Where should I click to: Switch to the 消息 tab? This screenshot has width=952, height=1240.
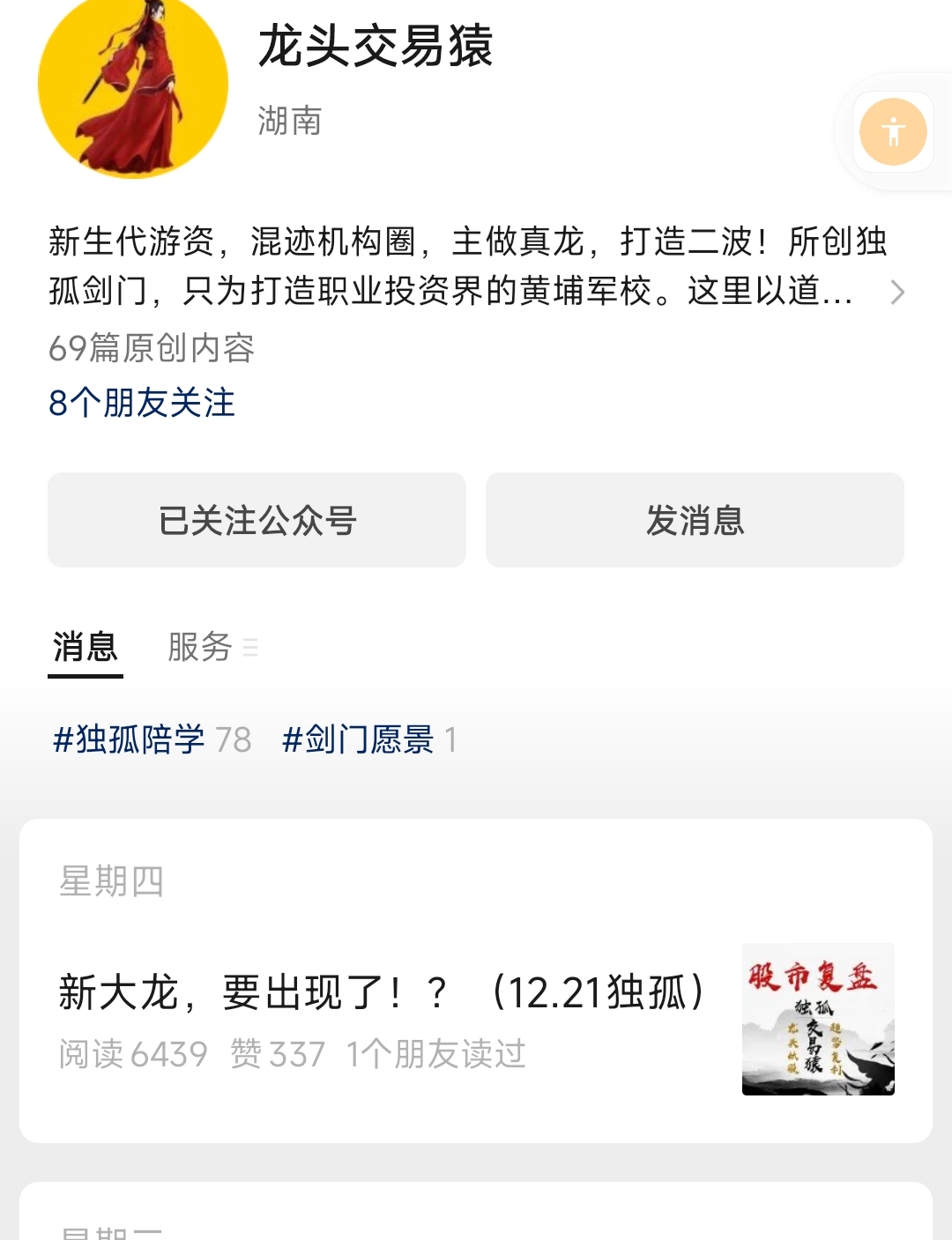point(85,647)
